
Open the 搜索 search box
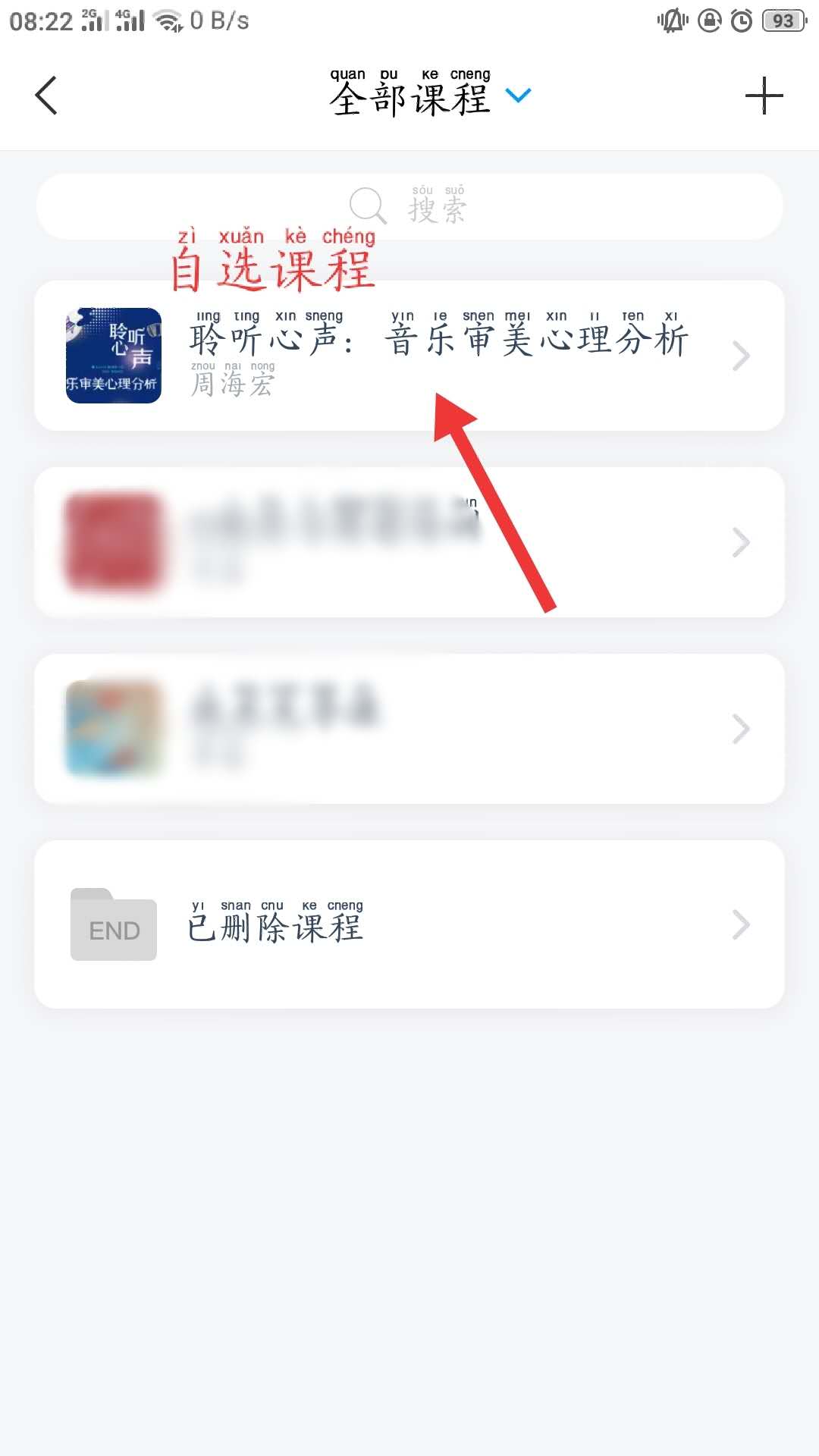point(409,206)
